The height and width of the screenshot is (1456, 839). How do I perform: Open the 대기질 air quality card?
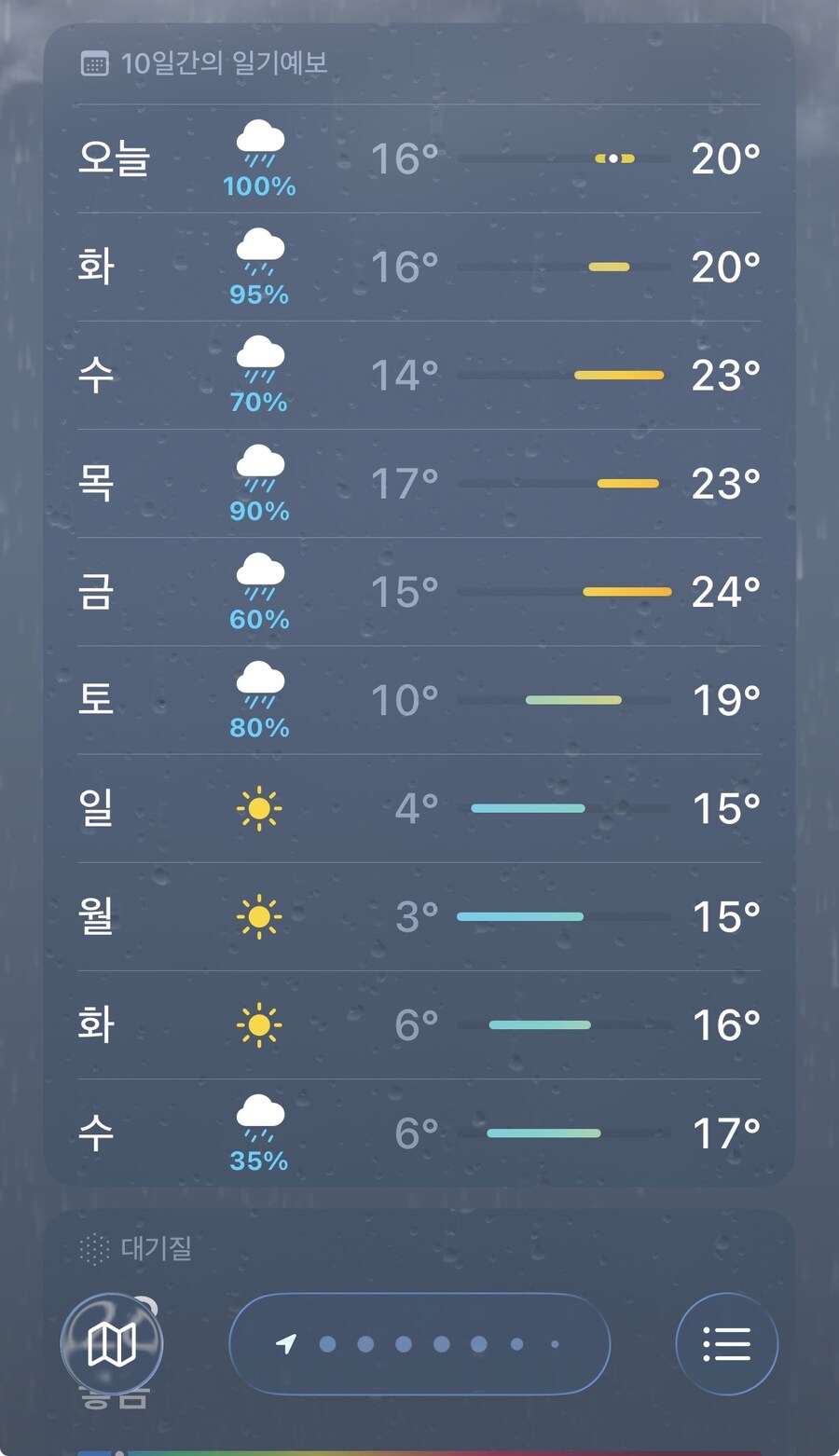click(419, 1249)
